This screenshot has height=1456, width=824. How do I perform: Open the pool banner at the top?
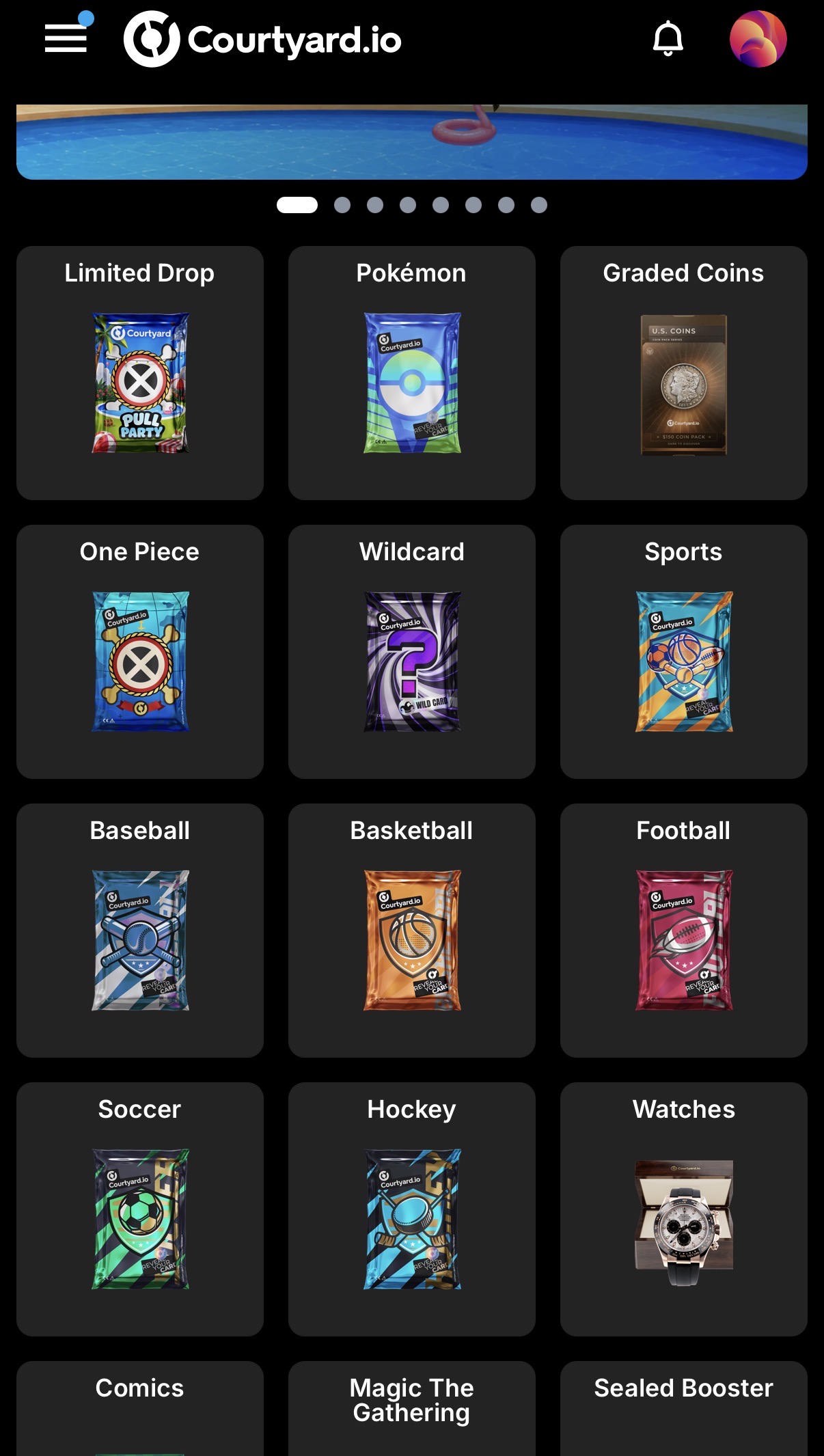[x=412, y=141]
